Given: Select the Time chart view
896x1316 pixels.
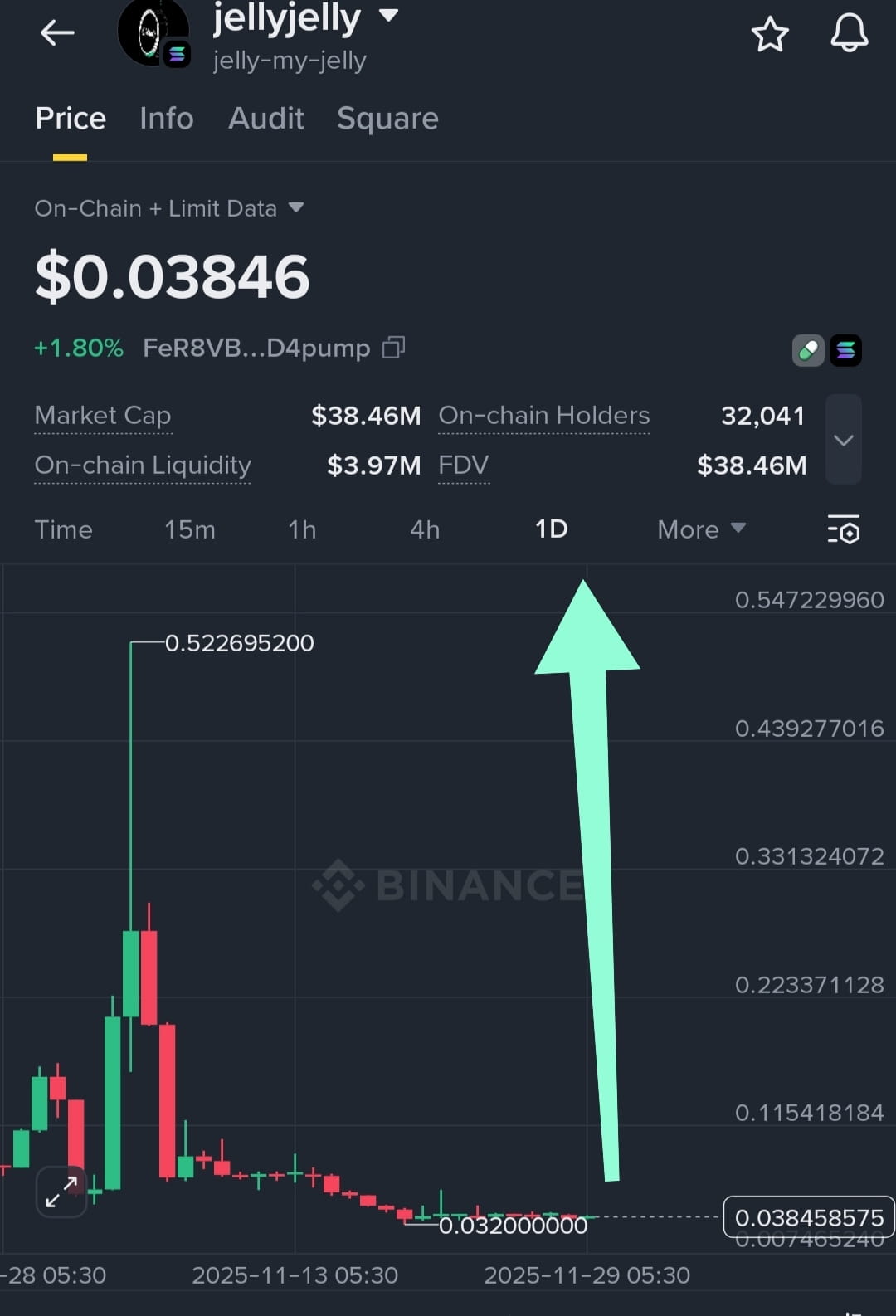Looking at the screenshot, I should coord(63,529).
